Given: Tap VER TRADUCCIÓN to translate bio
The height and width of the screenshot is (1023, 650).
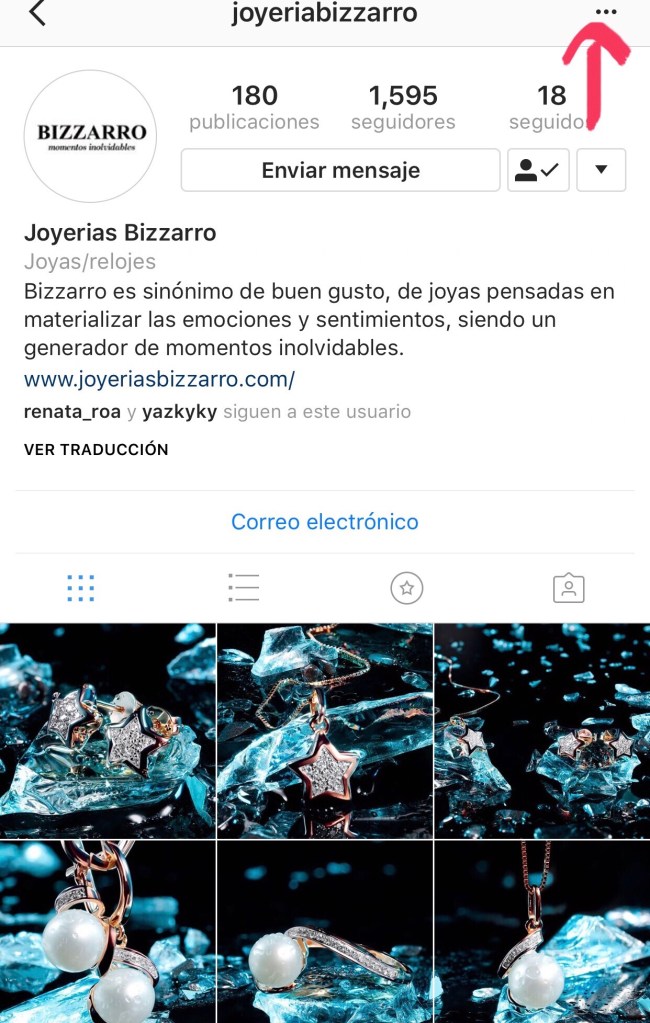Looking at the screenshot, I should pos(96,450).
